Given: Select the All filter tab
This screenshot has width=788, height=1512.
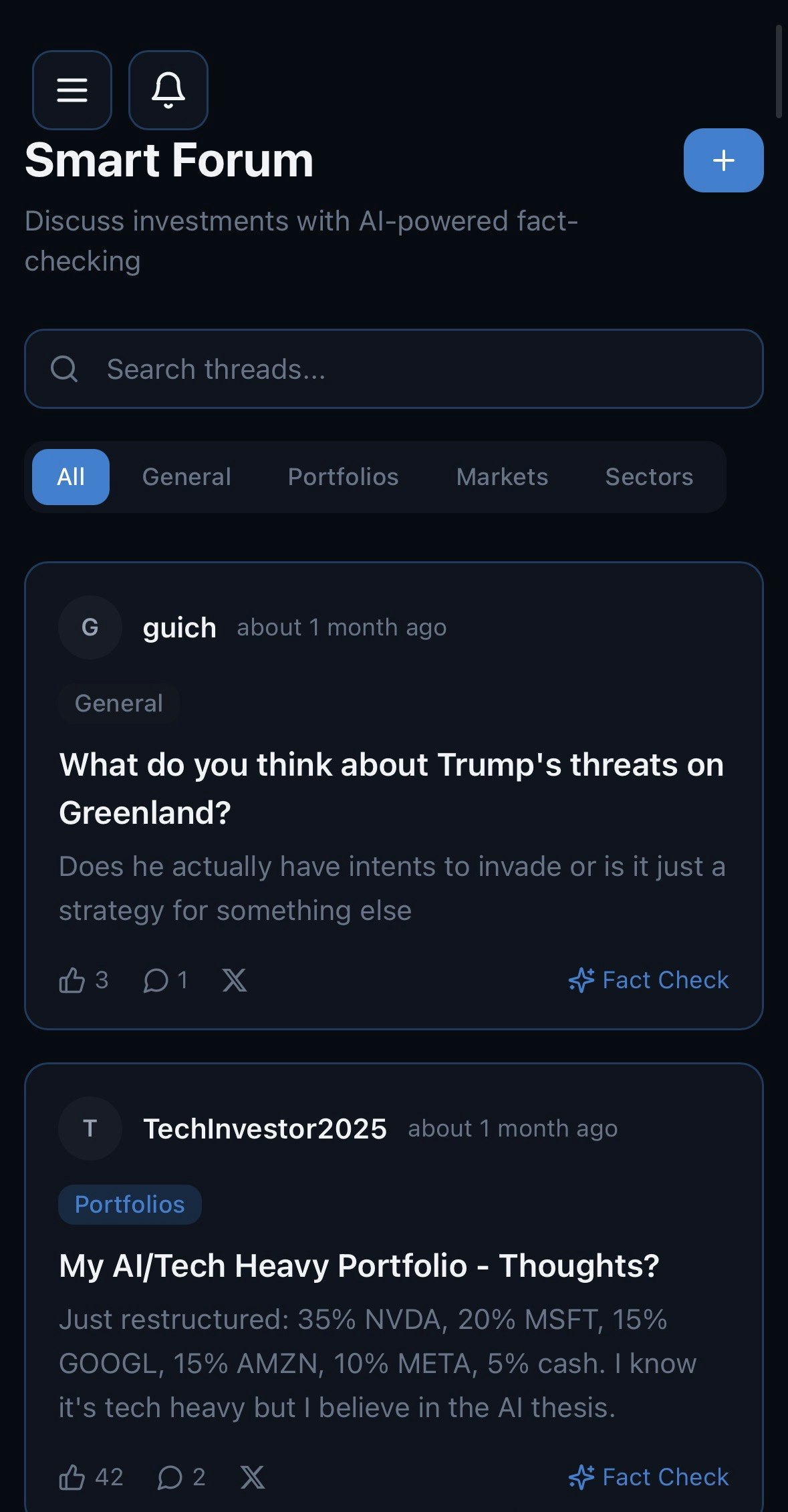Looking at the screenshot, I should pyautogui.click(x=71, y=477).
